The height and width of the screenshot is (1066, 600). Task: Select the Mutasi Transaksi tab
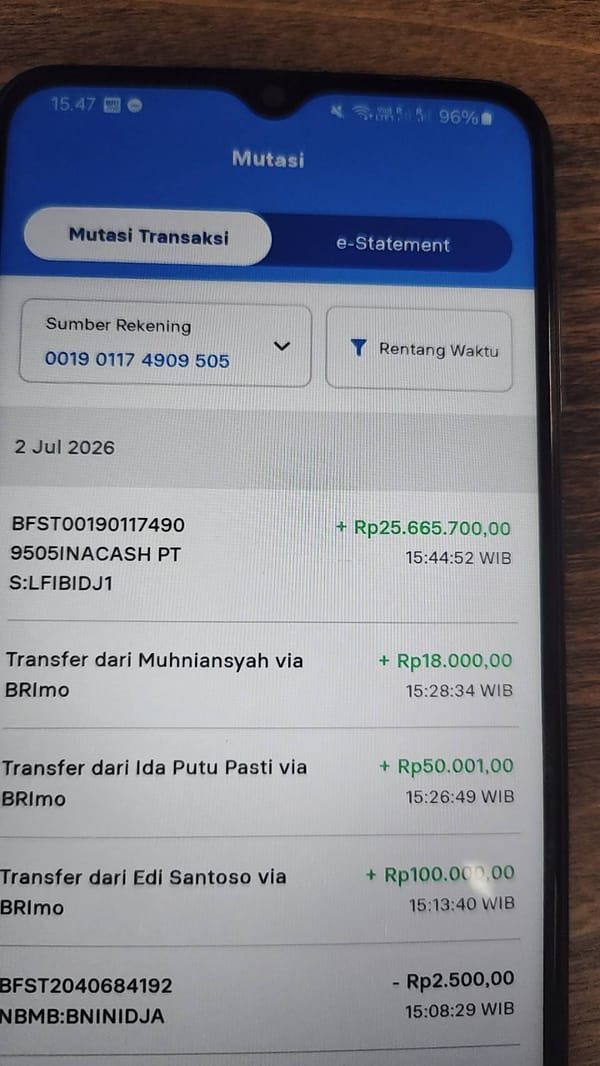click(x=148, y=237)
